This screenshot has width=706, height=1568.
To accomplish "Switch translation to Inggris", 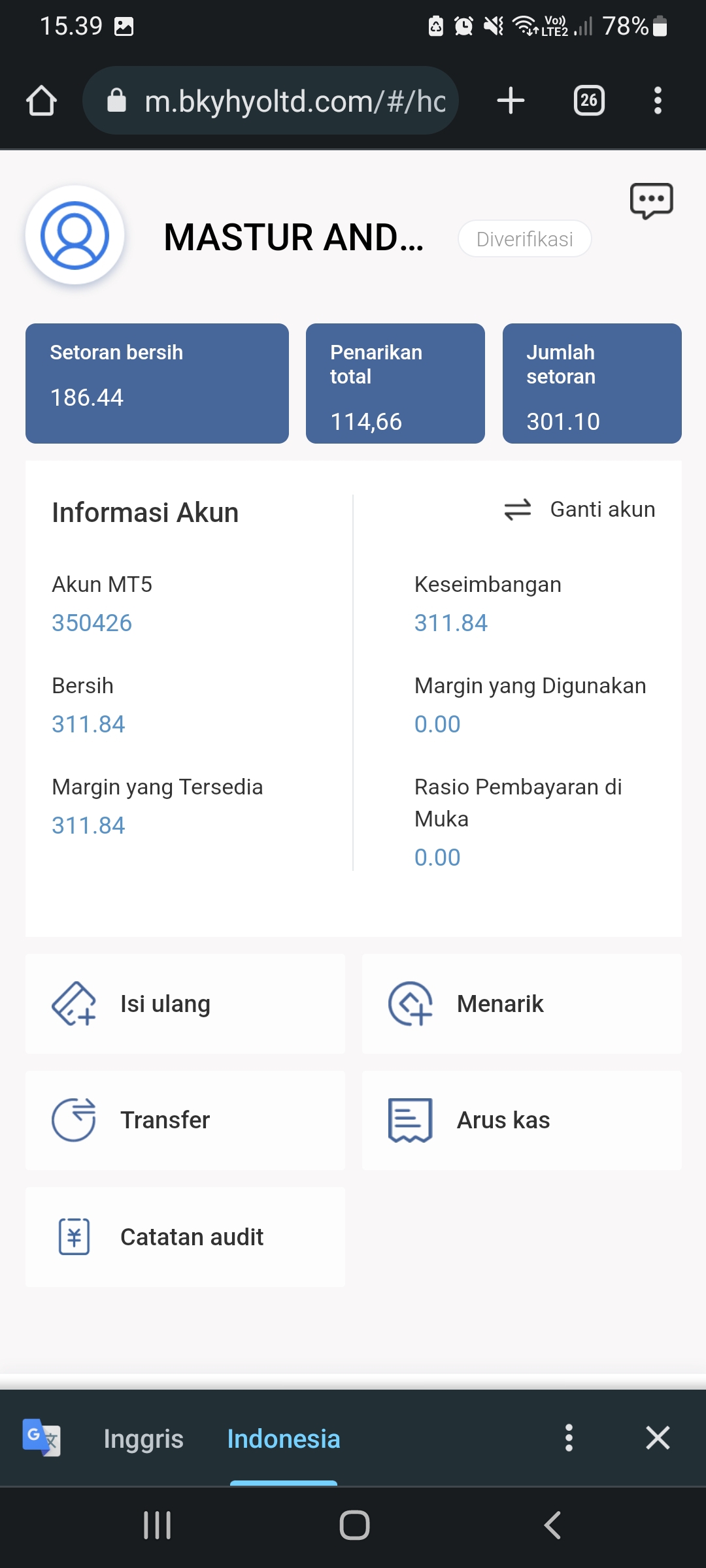I will [x=143, y=1439].
